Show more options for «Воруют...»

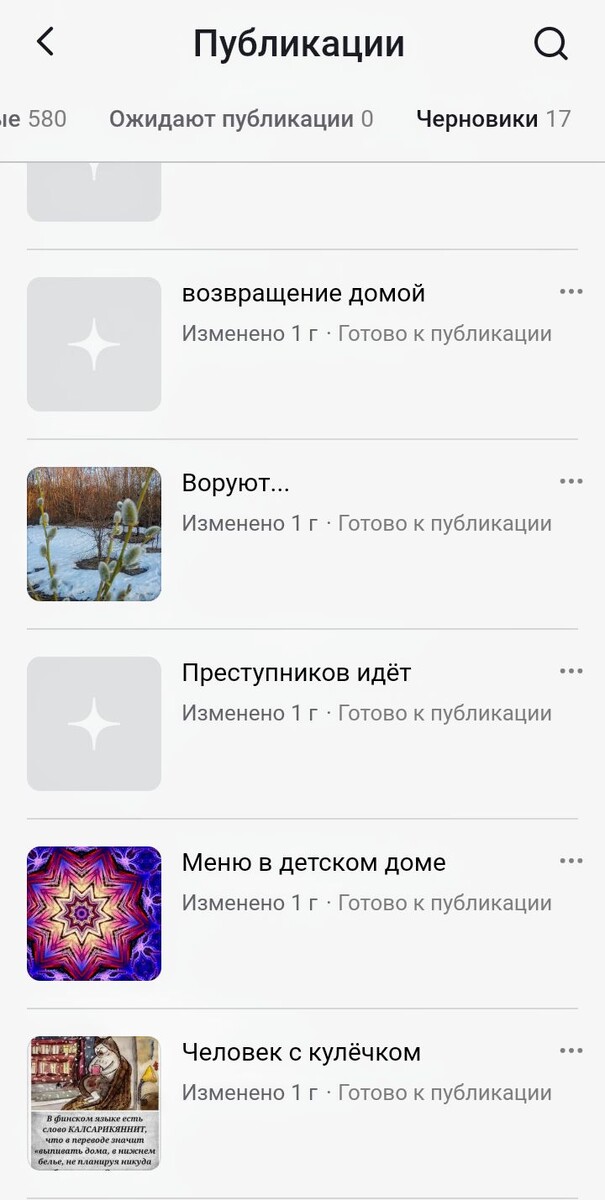(x=571, y=482)
